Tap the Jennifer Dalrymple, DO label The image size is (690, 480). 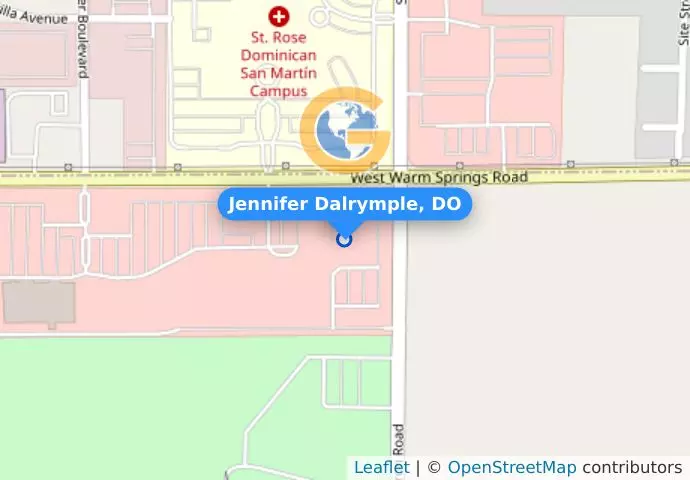pos(345,204)
